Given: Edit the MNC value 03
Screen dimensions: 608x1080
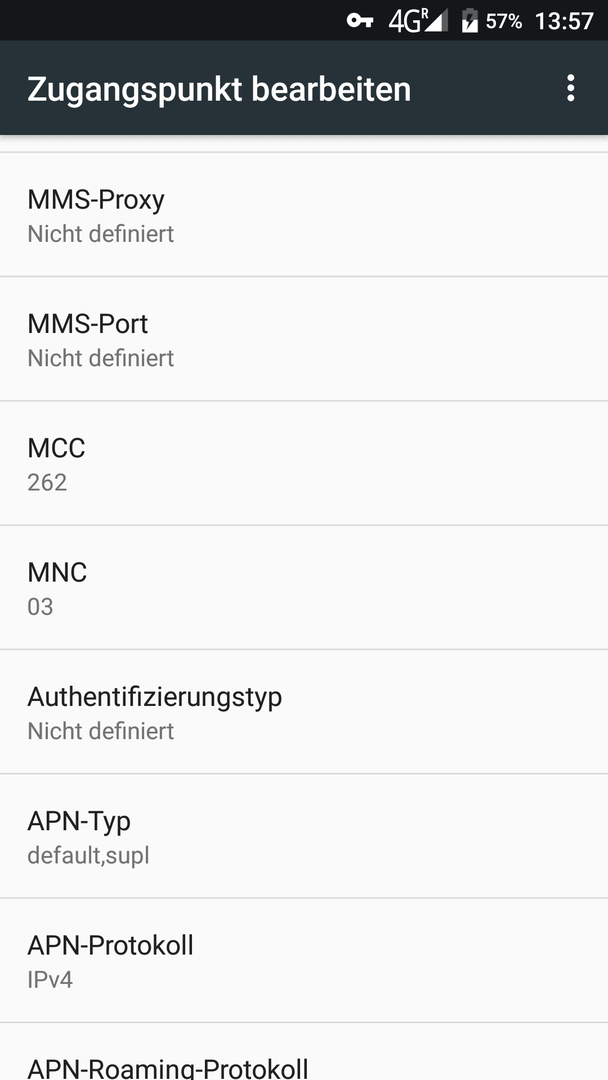Looking at the screenshot, I should pyautogui.click(x=304, y=588).
